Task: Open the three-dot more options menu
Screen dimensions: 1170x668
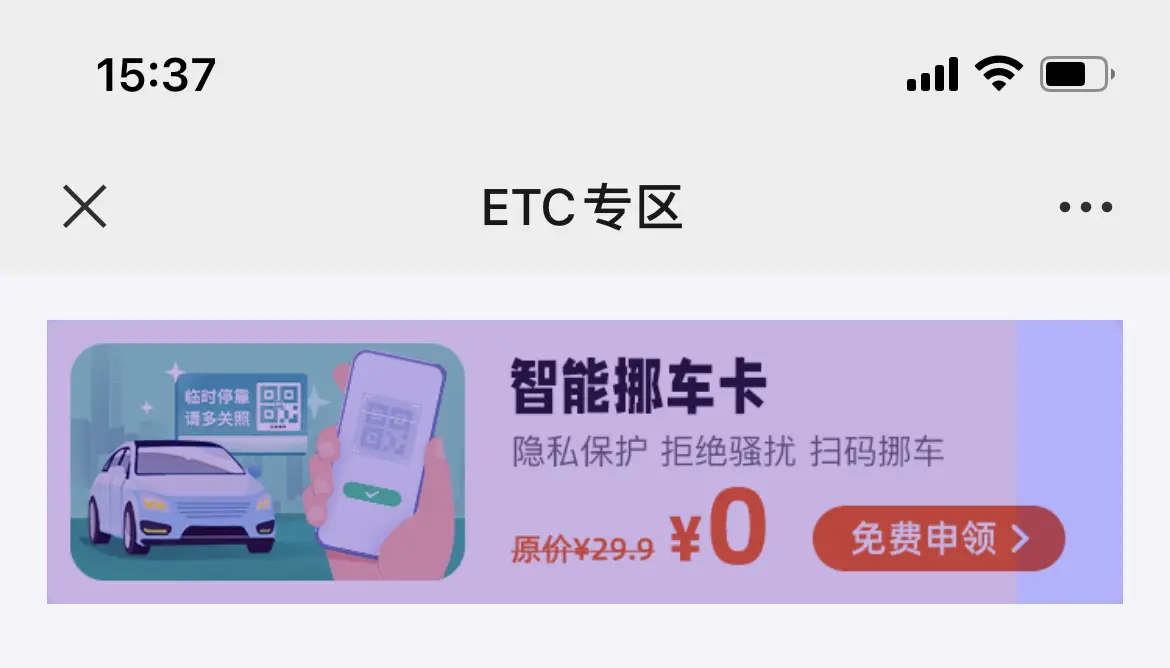Action: pos(1085,208)
